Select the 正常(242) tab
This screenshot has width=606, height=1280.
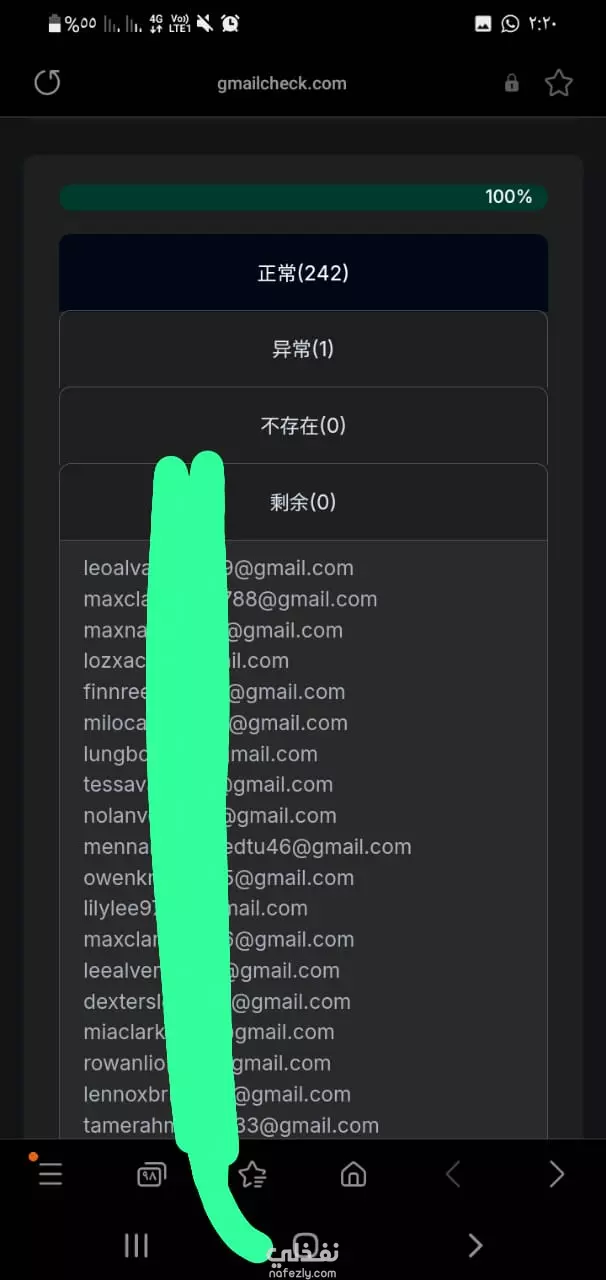(x=303, y=273)
